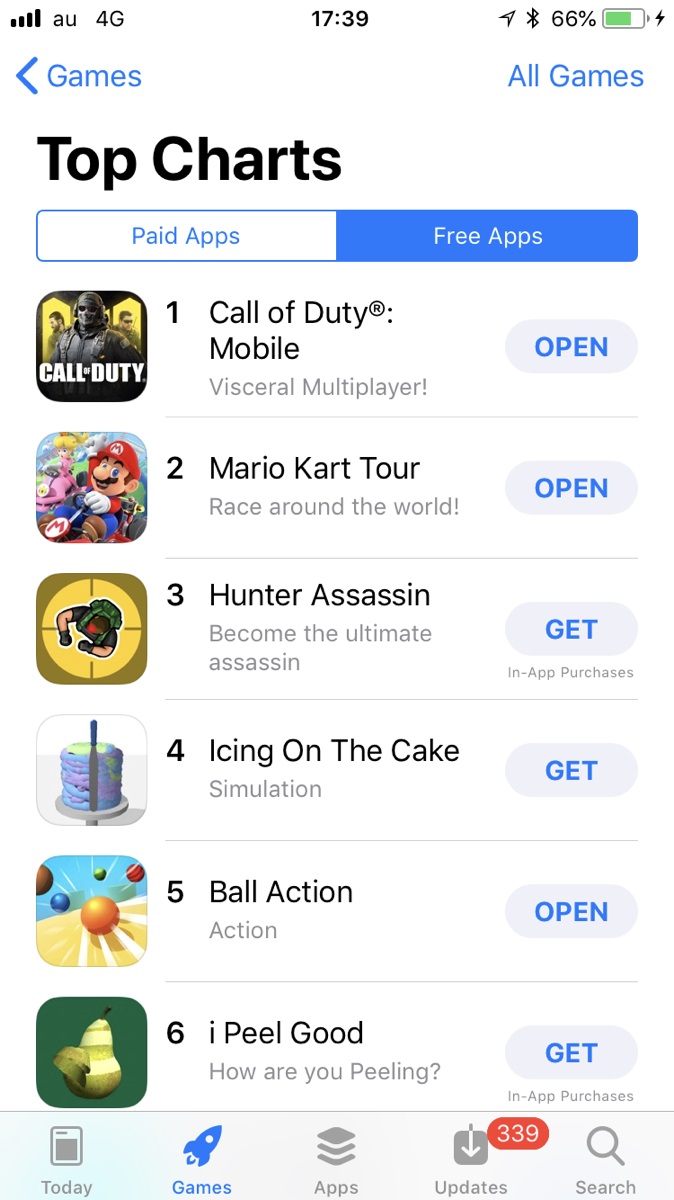Screen dimensions: 674x1200
Task: Open the All Games link
Action: 575,76
